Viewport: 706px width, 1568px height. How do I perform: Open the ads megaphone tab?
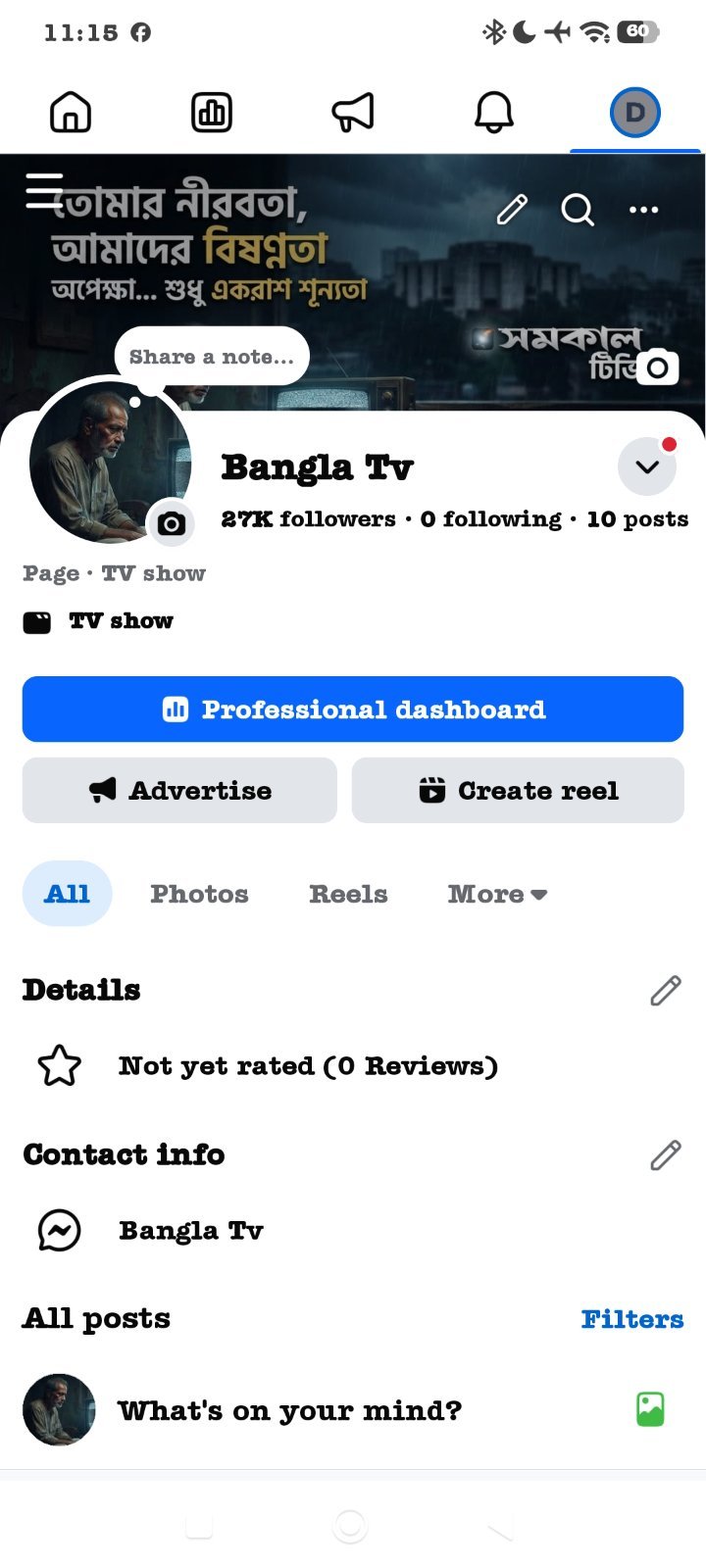click(353, 112)
